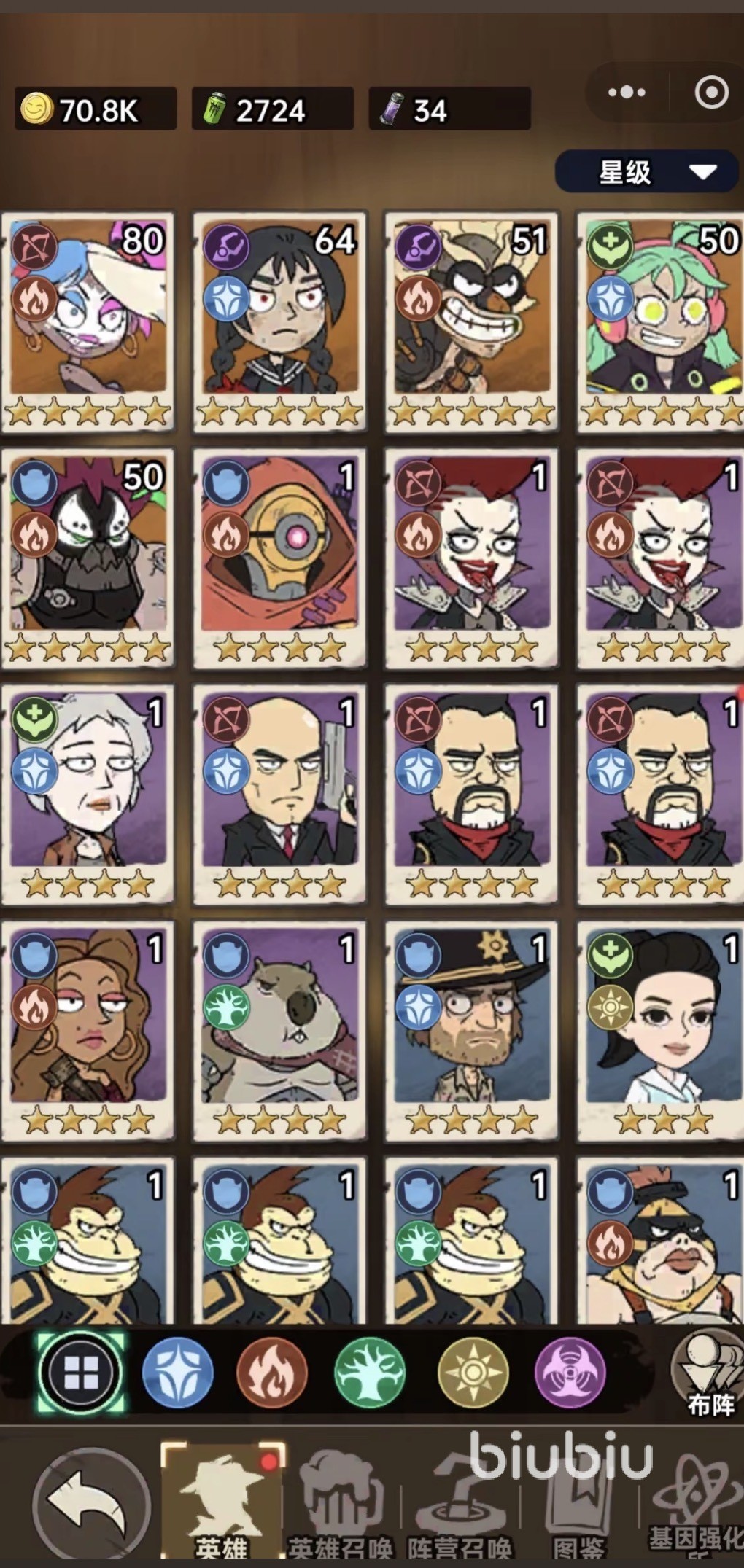Viewport: 744px width, 1568px height.
Task: Open the capybara hero card
Action: [280, 1029]
